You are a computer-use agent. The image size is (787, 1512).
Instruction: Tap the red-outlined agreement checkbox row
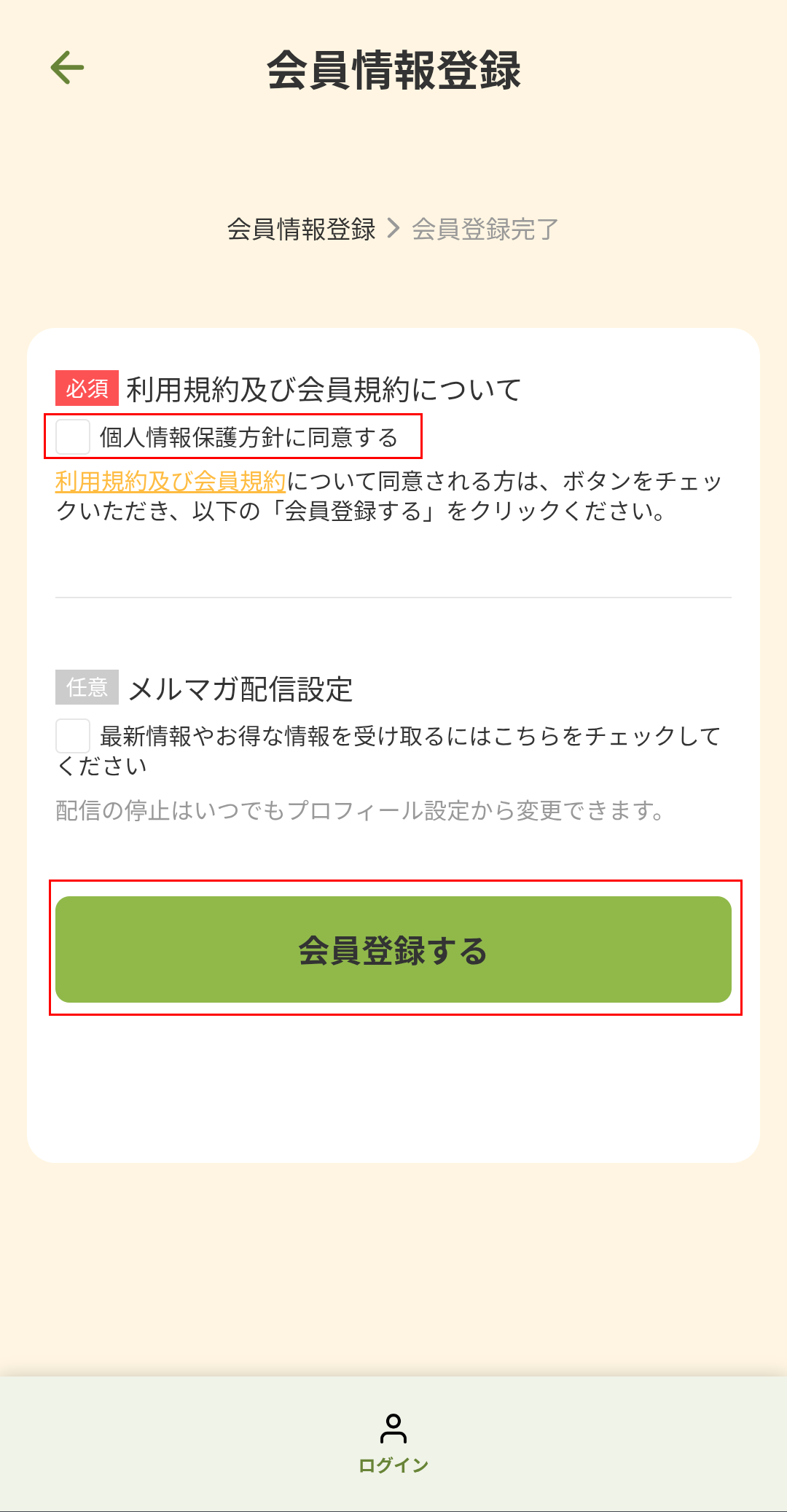(235, 436)
